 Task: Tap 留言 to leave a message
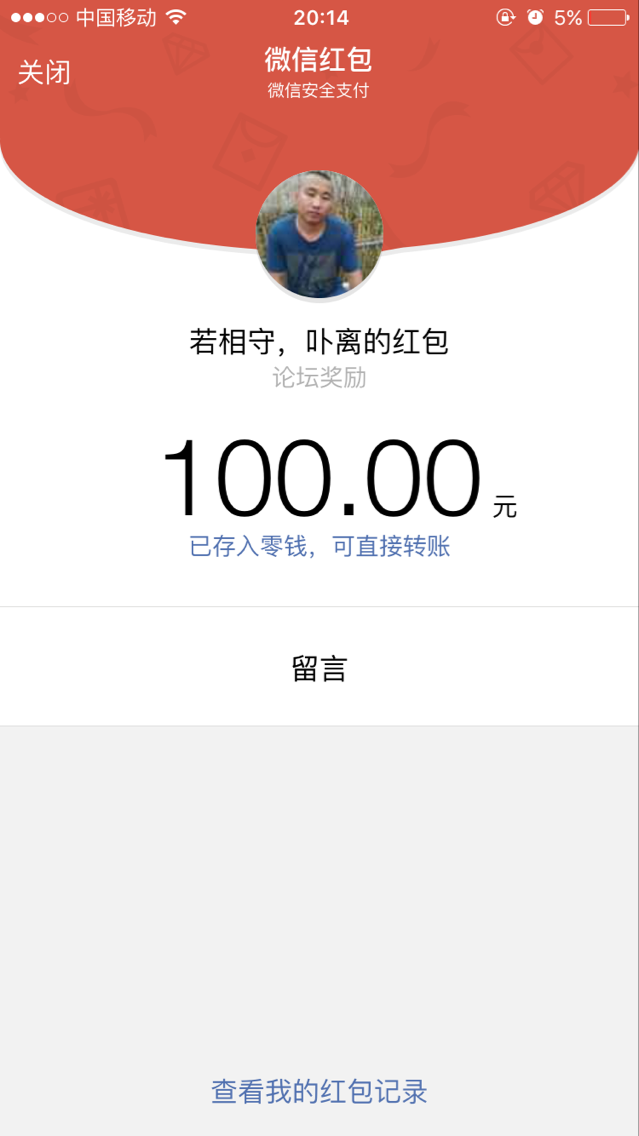[x=319, y=668]
